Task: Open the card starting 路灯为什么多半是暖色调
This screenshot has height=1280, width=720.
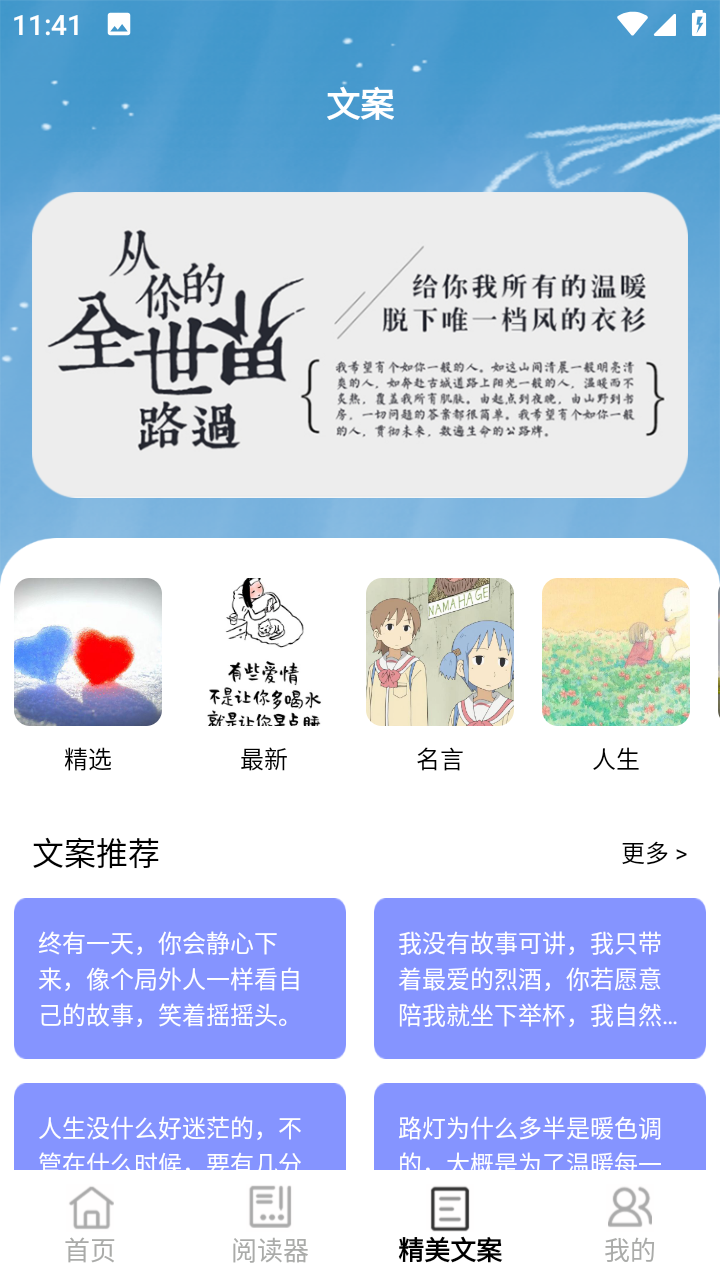Action: [540, 1126]
